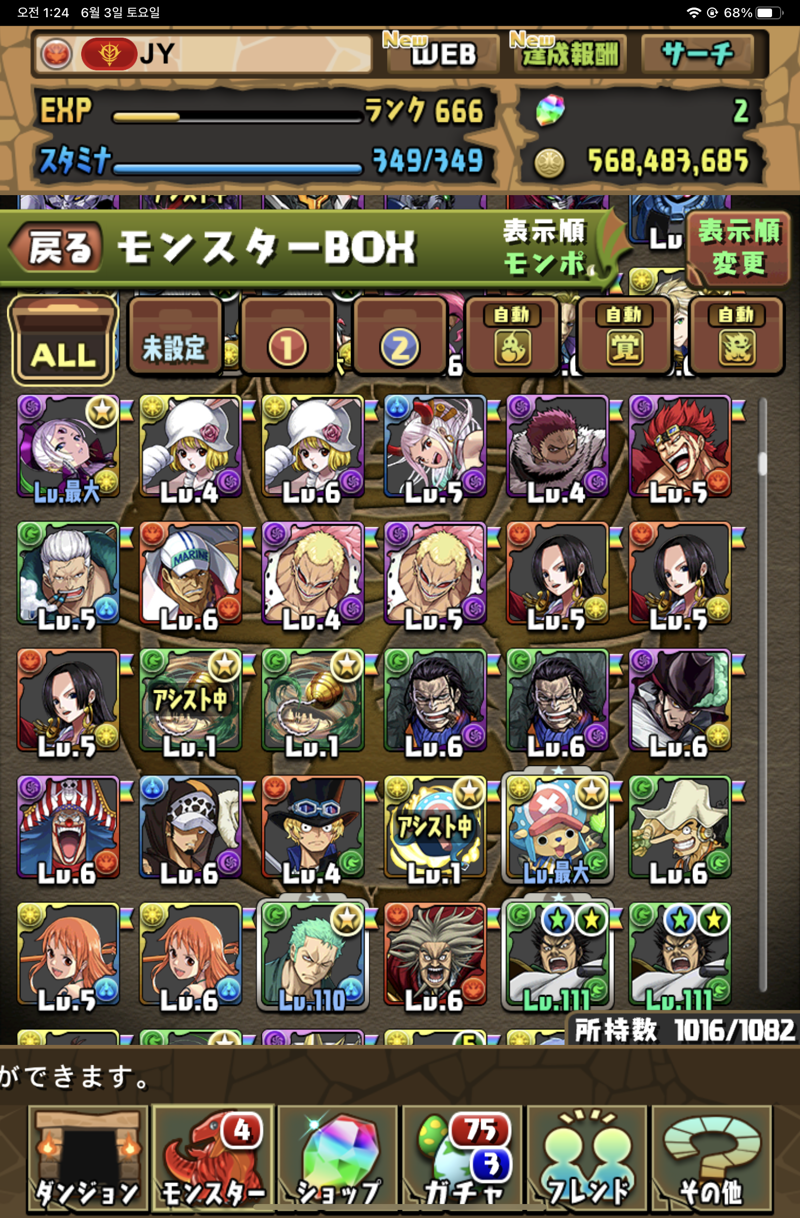Select the 未設定 folder tab
800x1218 pixels.
(x=175, y=341)
